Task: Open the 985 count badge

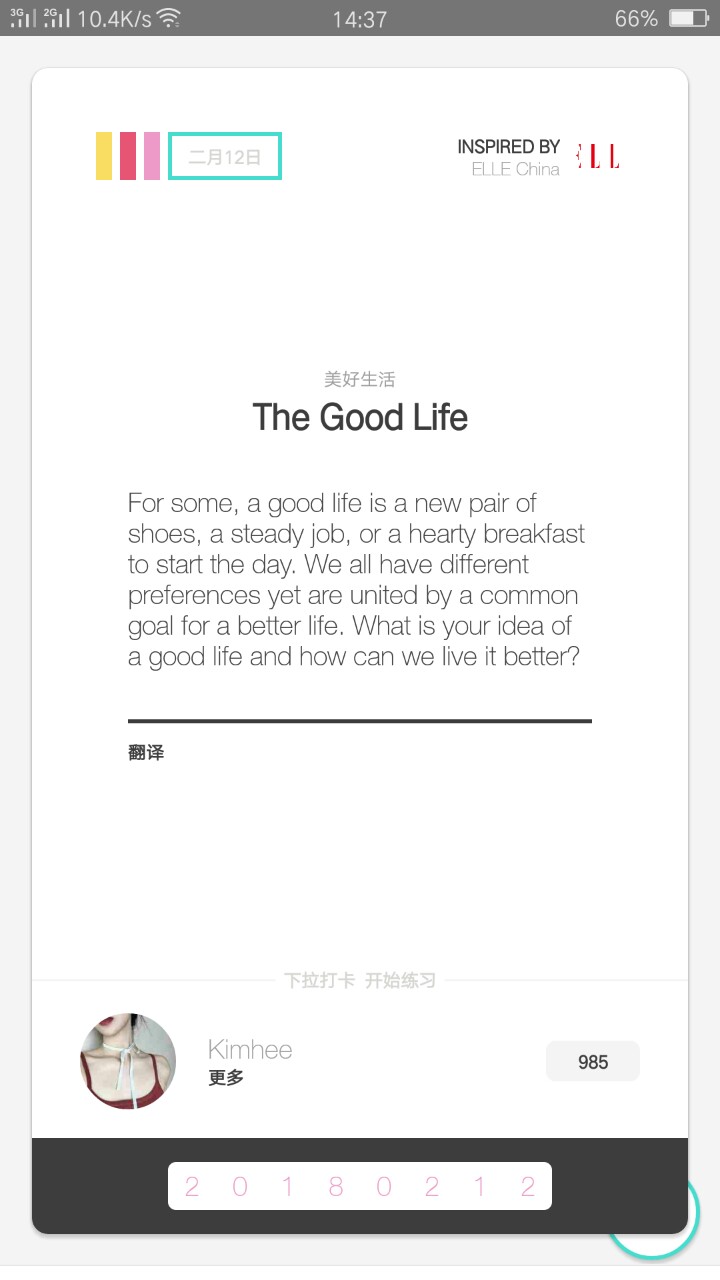Action: (x=592, y=1062)
